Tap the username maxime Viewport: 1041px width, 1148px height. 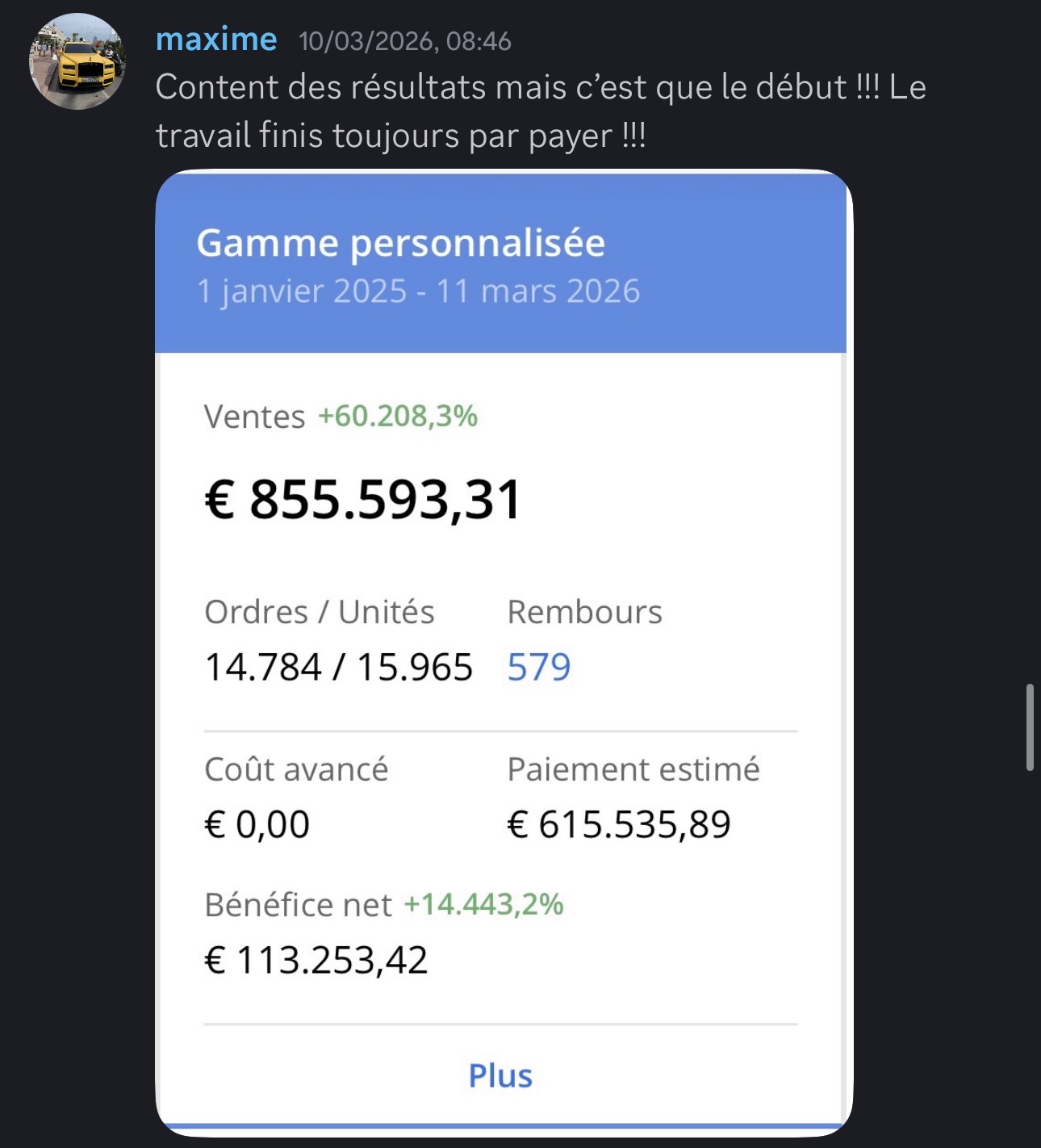point(215,39)
